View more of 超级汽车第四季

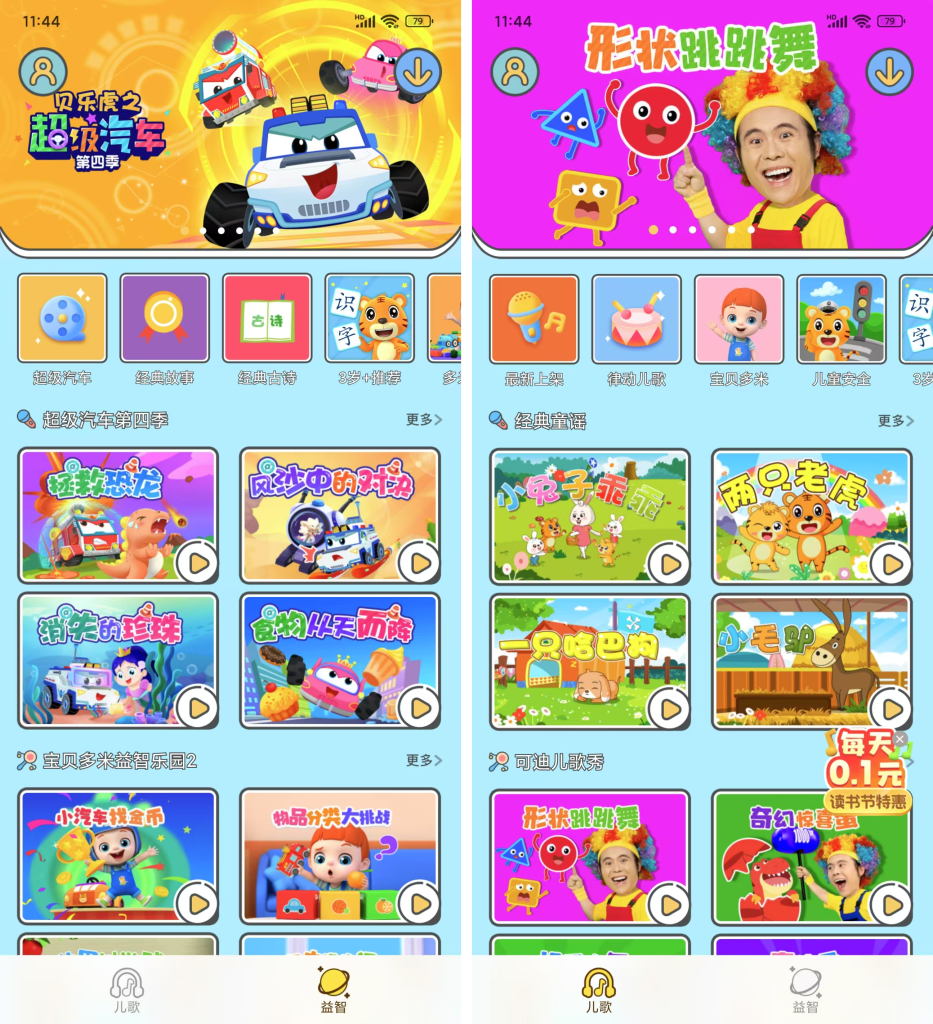(x=424, y=420)
